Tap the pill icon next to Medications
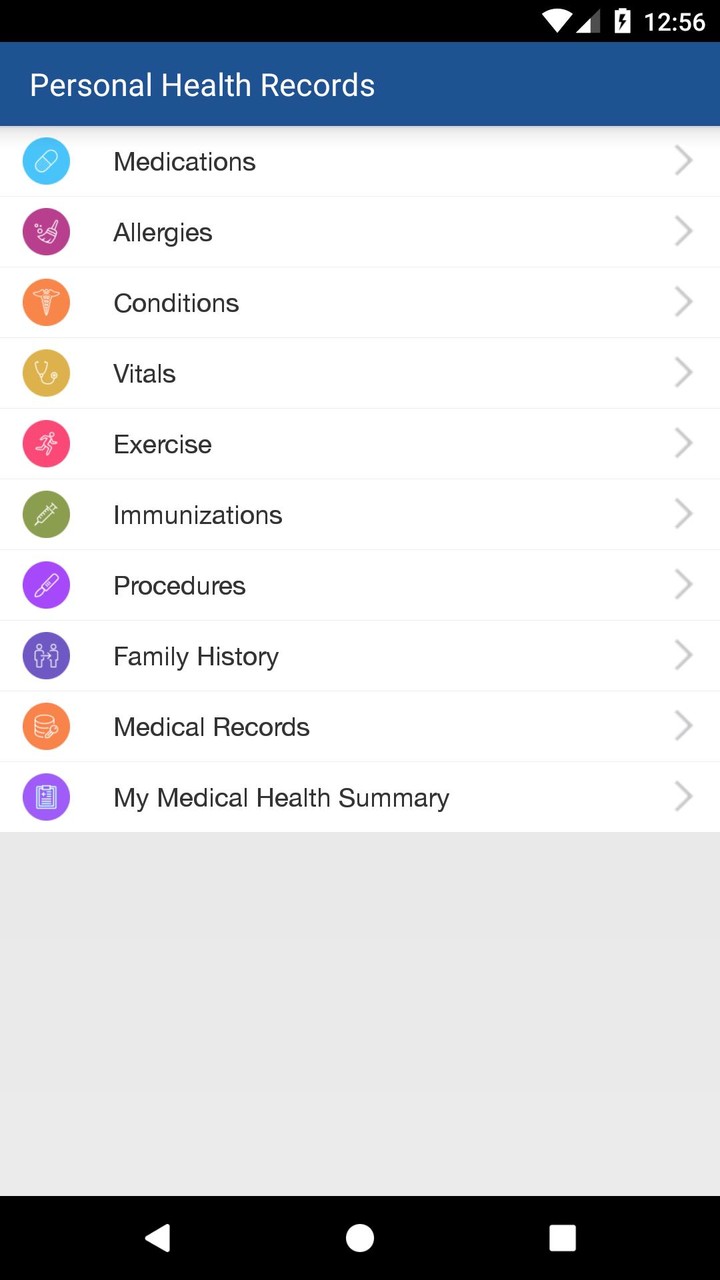This screenshot has height=1280, width=720. tap(46, 160)
